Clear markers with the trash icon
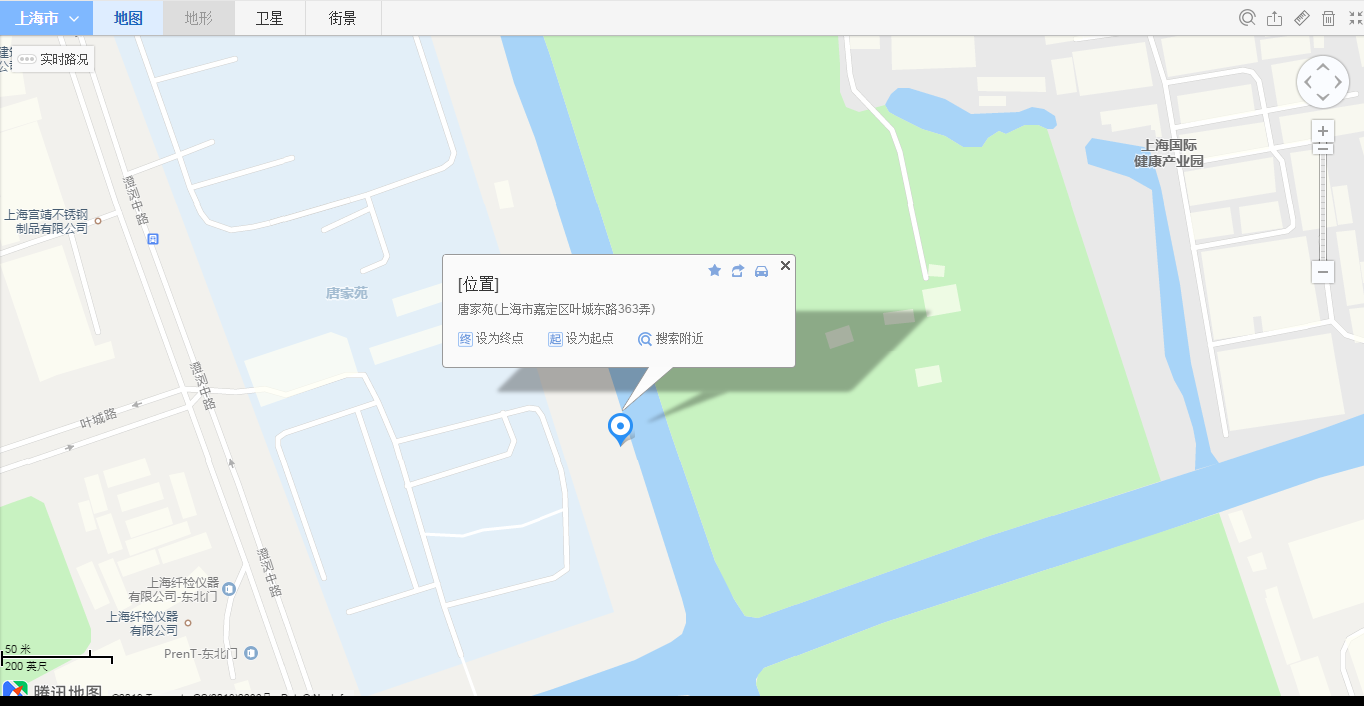The image size is (1364, 706). click(1328, 18)
